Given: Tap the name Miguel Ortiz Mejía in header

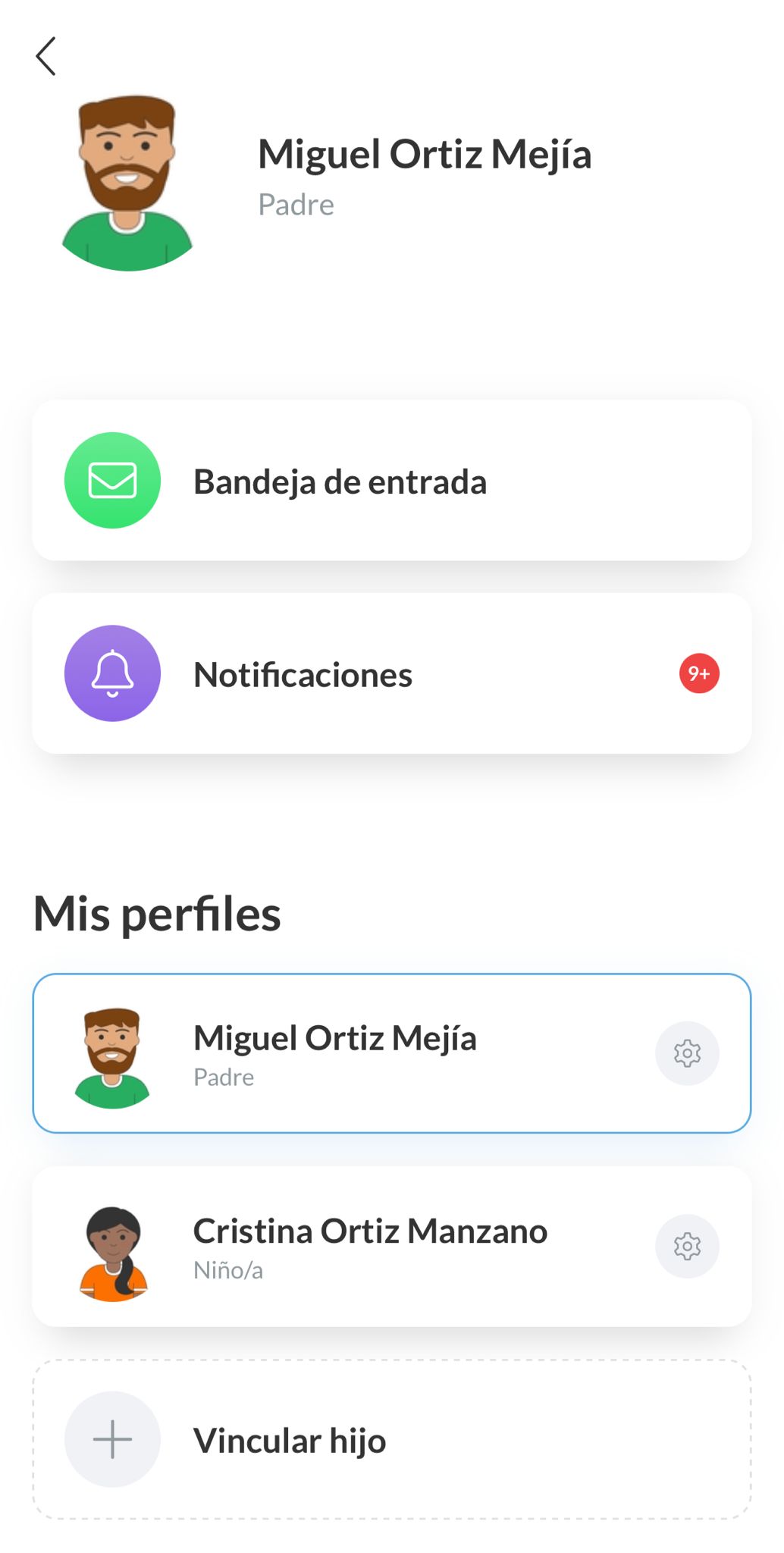Looking at the screenshot, I should pyautogui.click(x=425, y=154).
